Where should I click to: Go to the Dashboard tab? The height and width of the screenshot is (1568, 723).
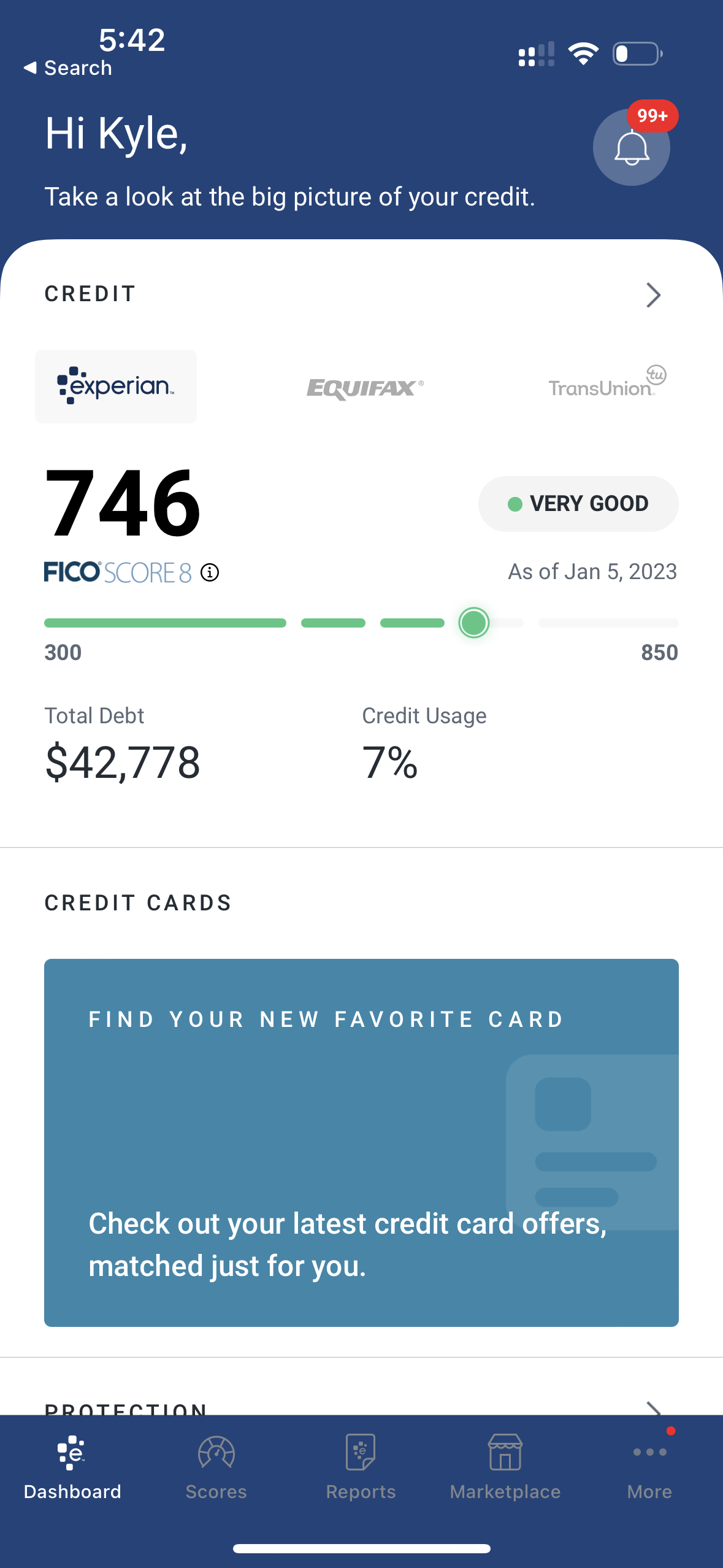click(72, 1467)
